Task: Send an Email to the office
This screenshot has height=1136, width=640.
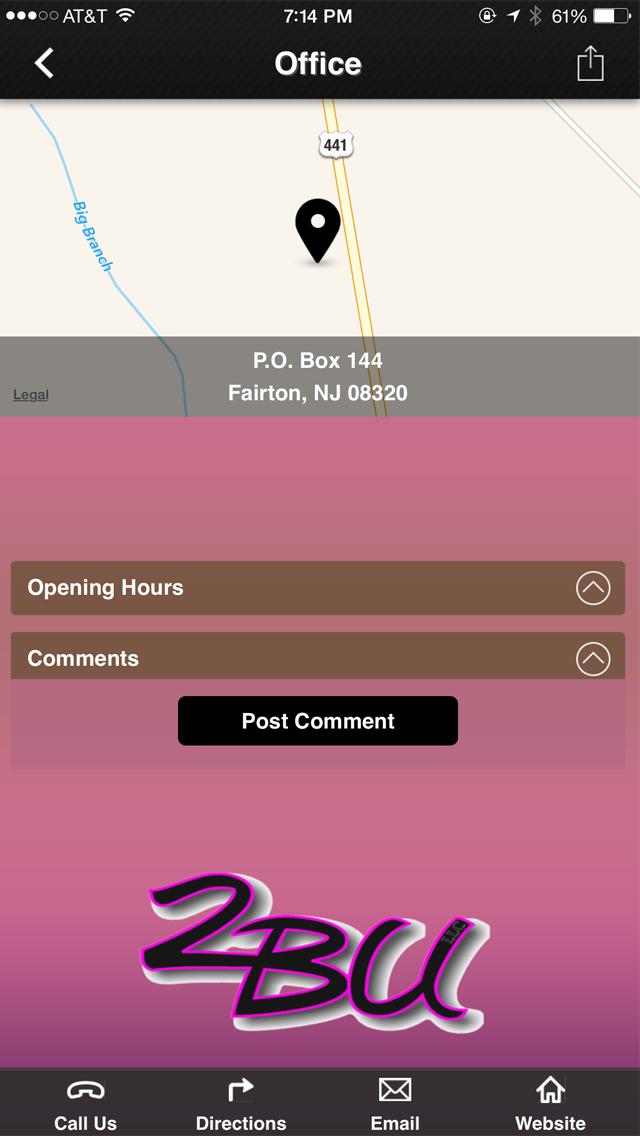Action: tap(395, 1103)
